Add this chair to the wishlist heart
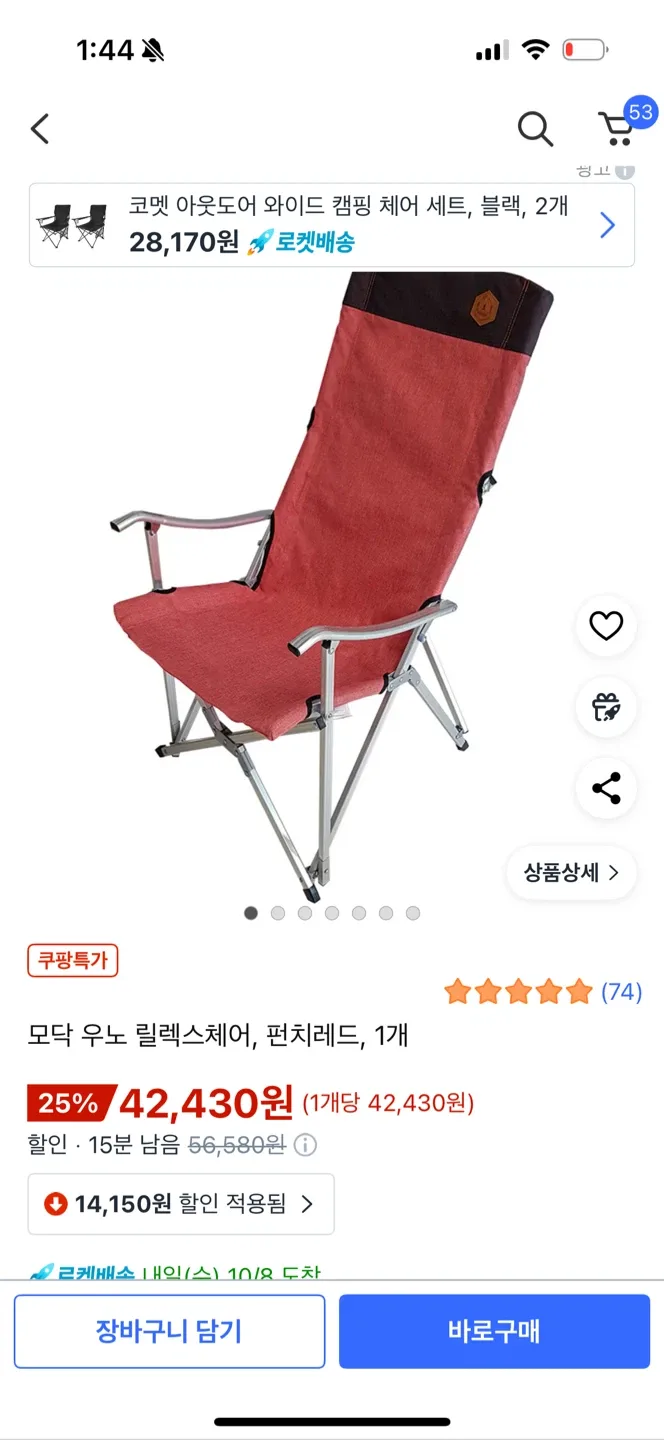This screenshot has width=664, height=1440. pos(606,626)
